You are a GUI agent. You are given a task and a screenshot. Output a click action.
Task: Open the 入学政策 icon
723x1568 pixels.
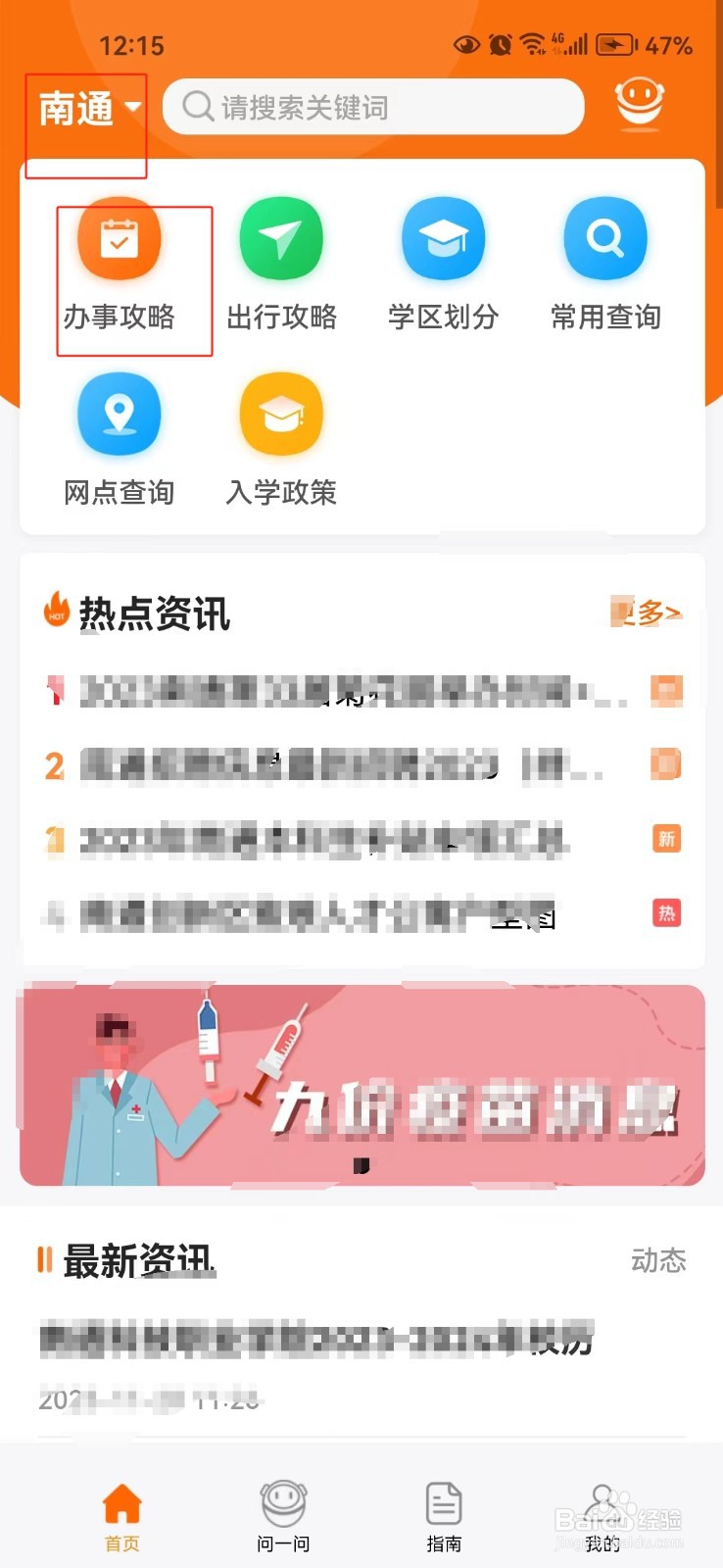click(x=281, y=415)
